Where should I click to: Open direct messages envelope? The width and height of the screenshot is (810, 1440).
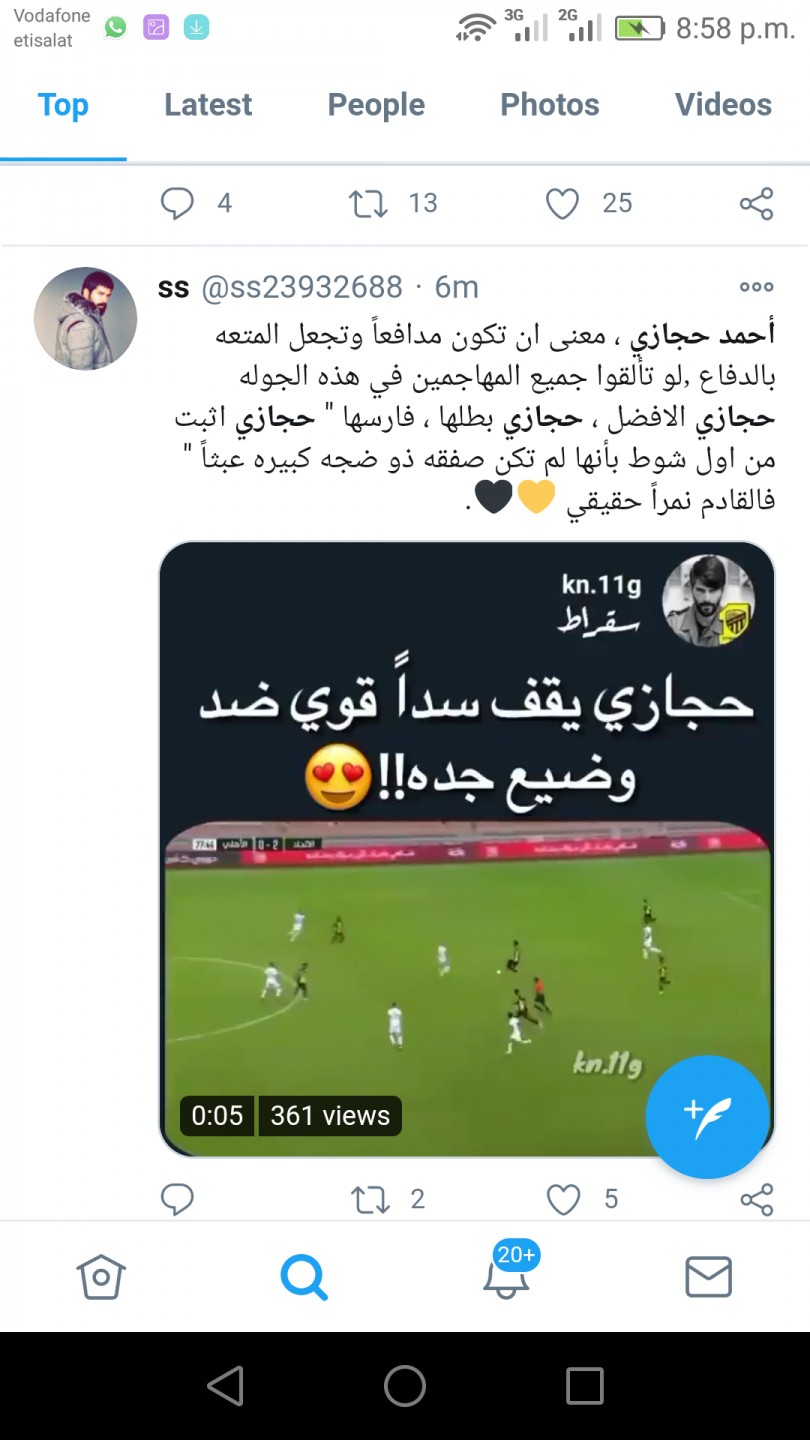click(709, 1277)
